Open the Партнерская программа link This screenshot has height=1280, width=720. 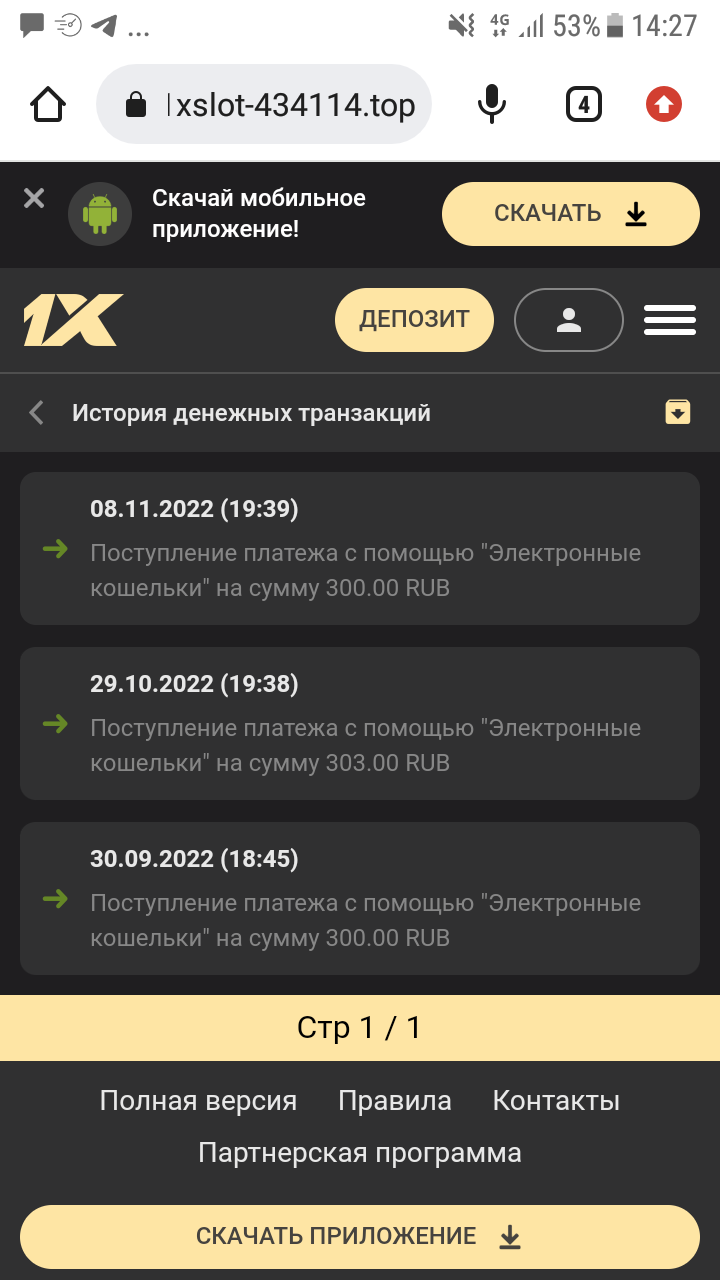[x=360, y=1153]
